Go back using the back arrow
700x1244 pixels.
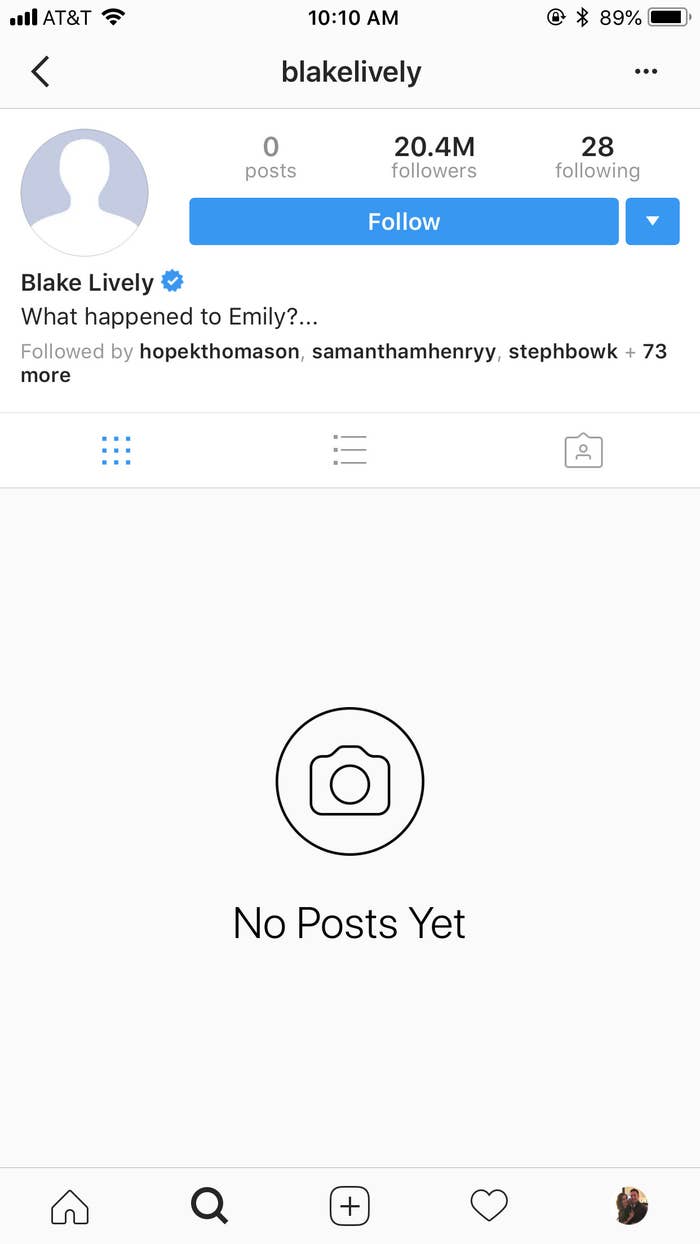(x=40, y=72)
